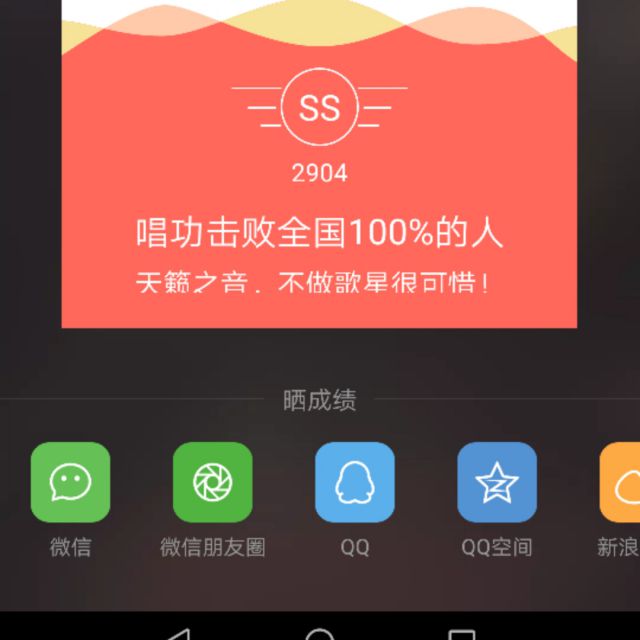Share score to 微信朋友圈
The image size is (640, 640).
click(x=212, y=482)
